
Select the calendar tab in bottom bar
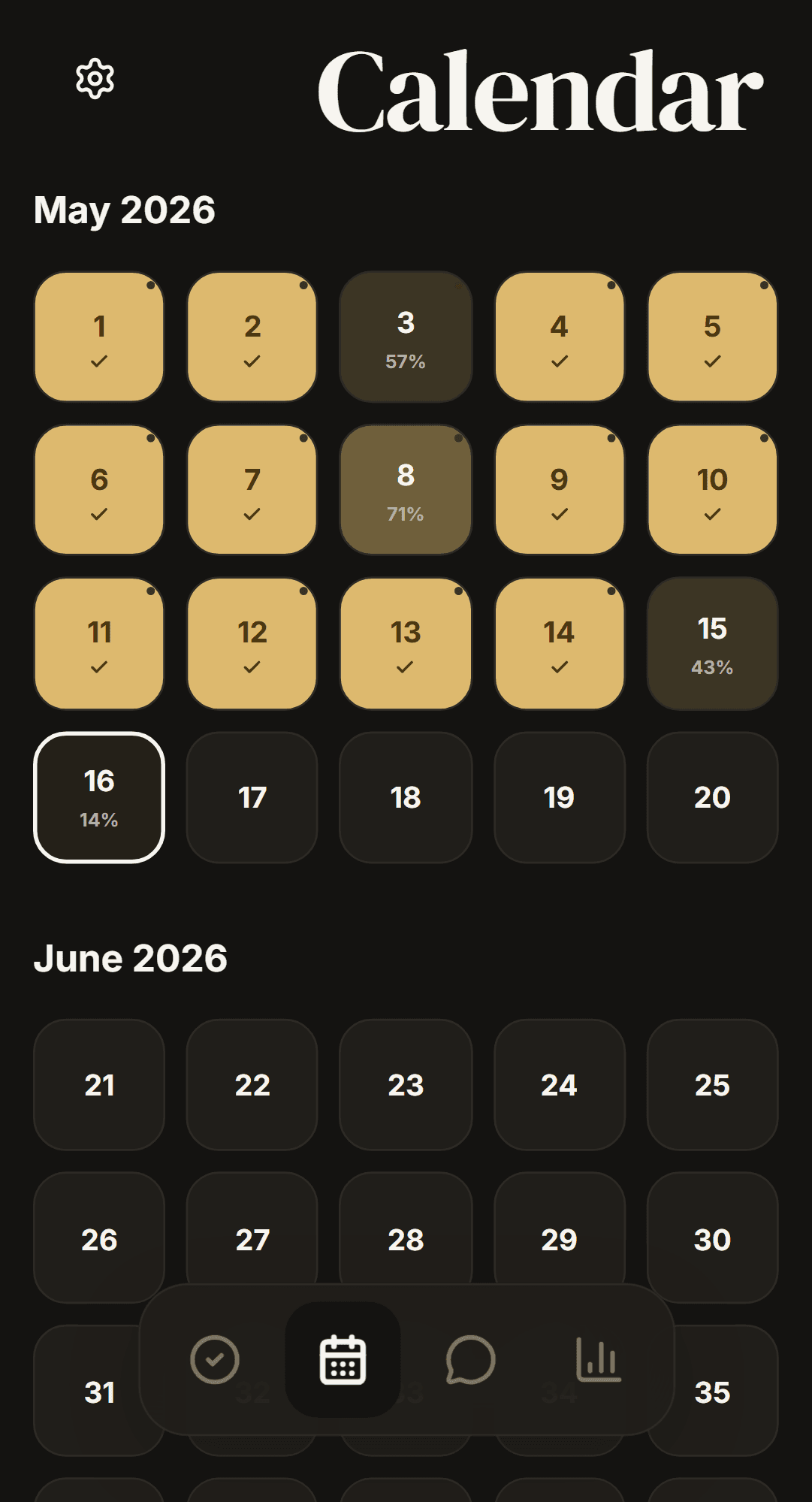point(343,1359)
